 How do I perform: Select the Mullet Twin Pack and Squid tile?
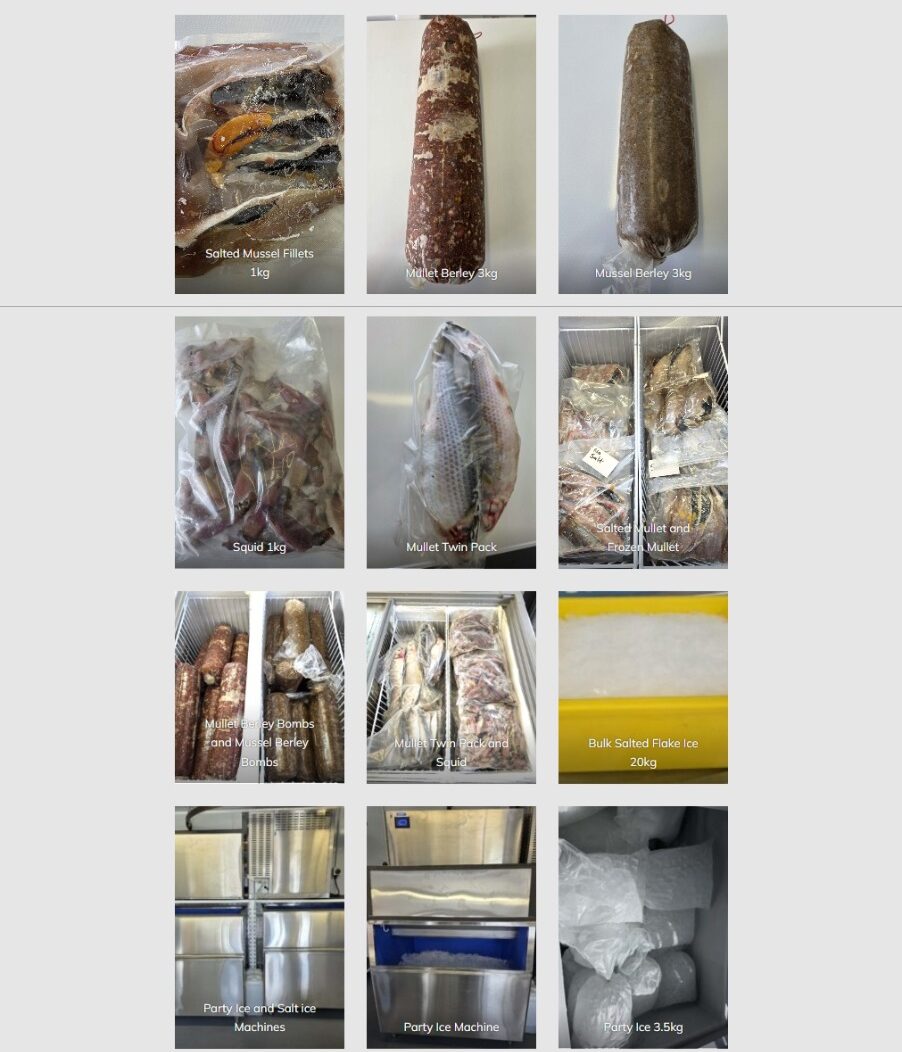pos(451,686)
